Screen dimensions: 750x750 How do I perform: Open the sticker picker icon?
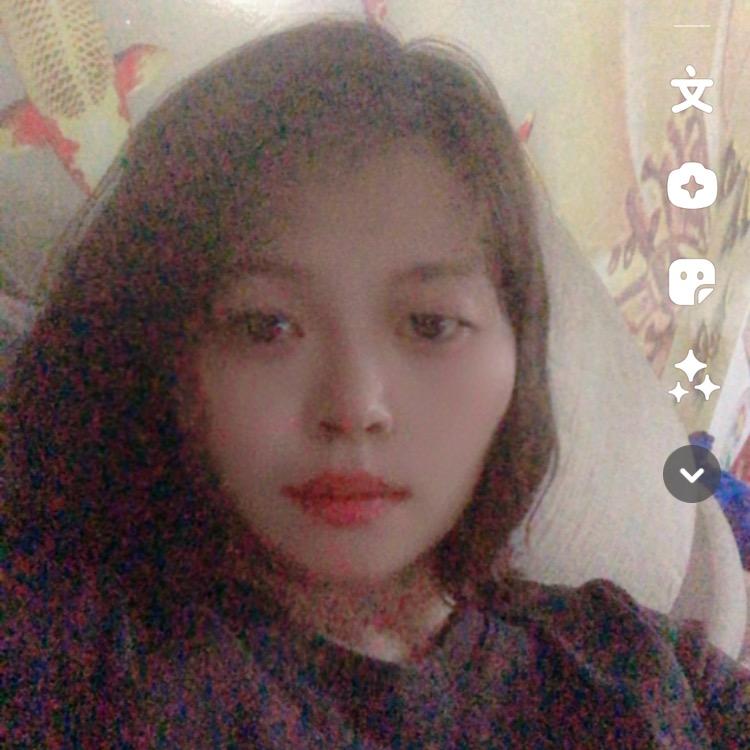click(692, 281)
